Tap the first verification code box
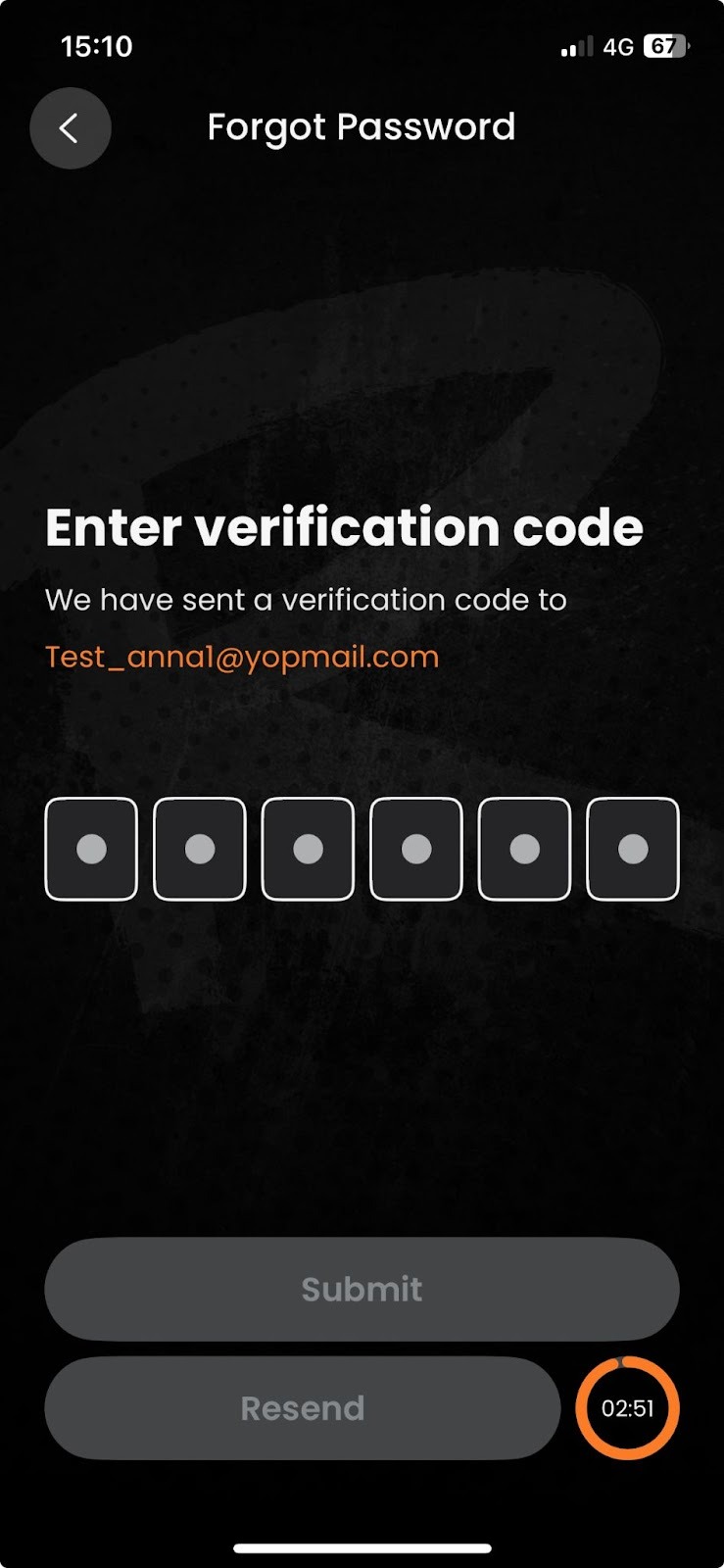Viewport: 724px width, 1568px height. [91, 849]
